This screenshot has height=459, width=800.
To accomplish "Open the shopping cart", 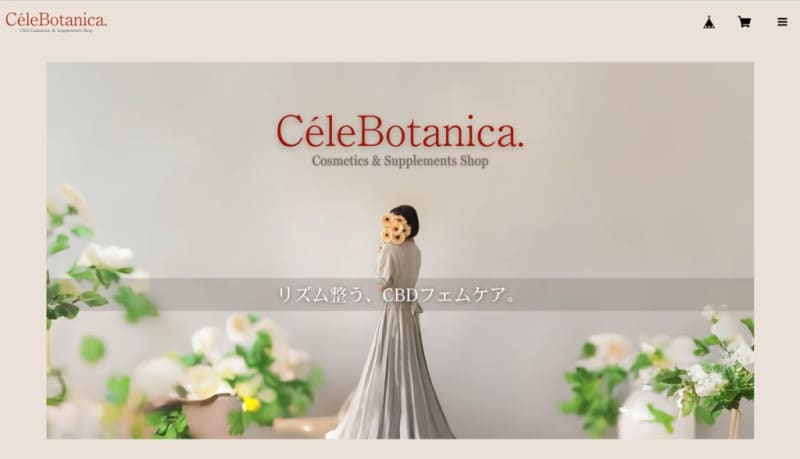I will [x=744, y=22].
